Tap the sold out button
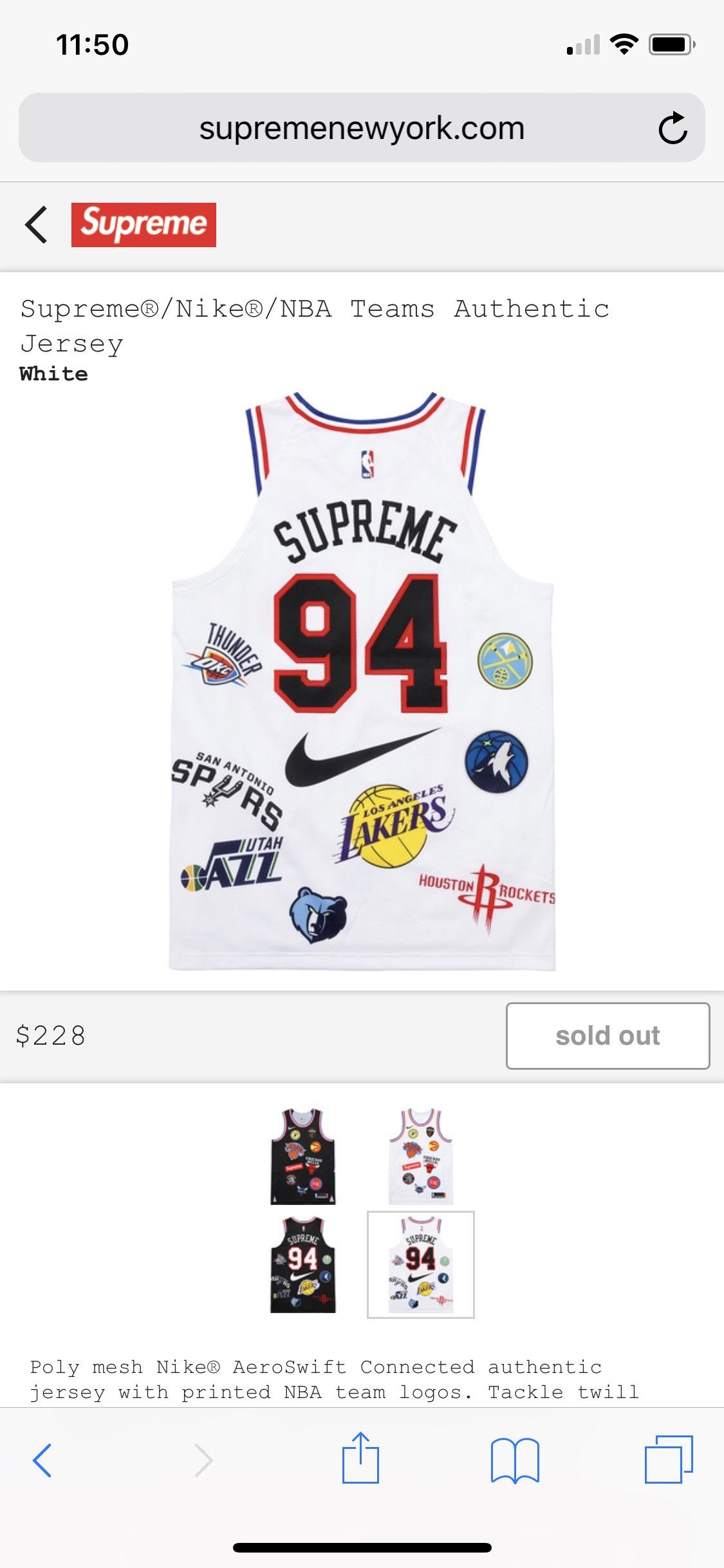The image size is (724, 1568). tap(608, 1036)
